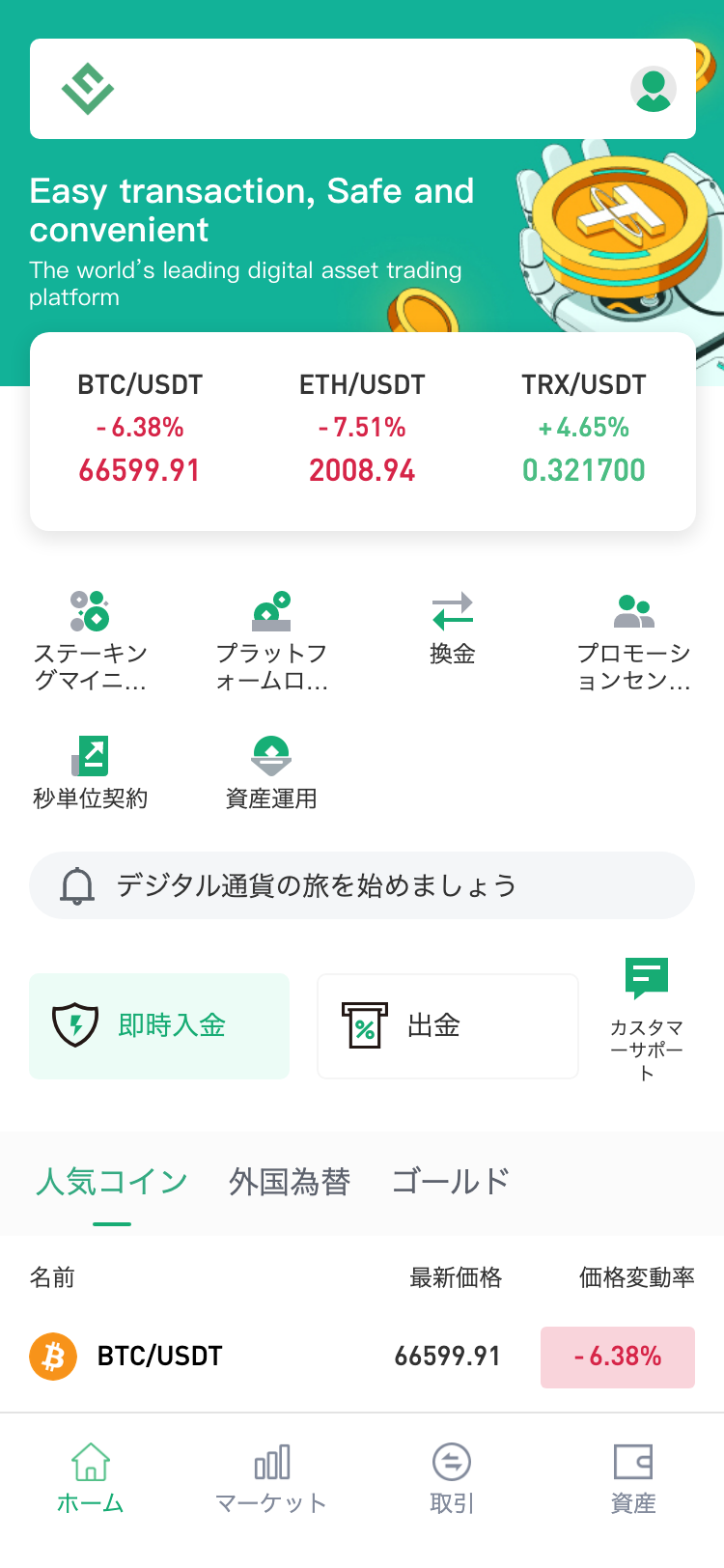The height and width of the screenshot is (1568, 724).
Task: Tap the 換金 exchange arrows icon
Action: 454,610
